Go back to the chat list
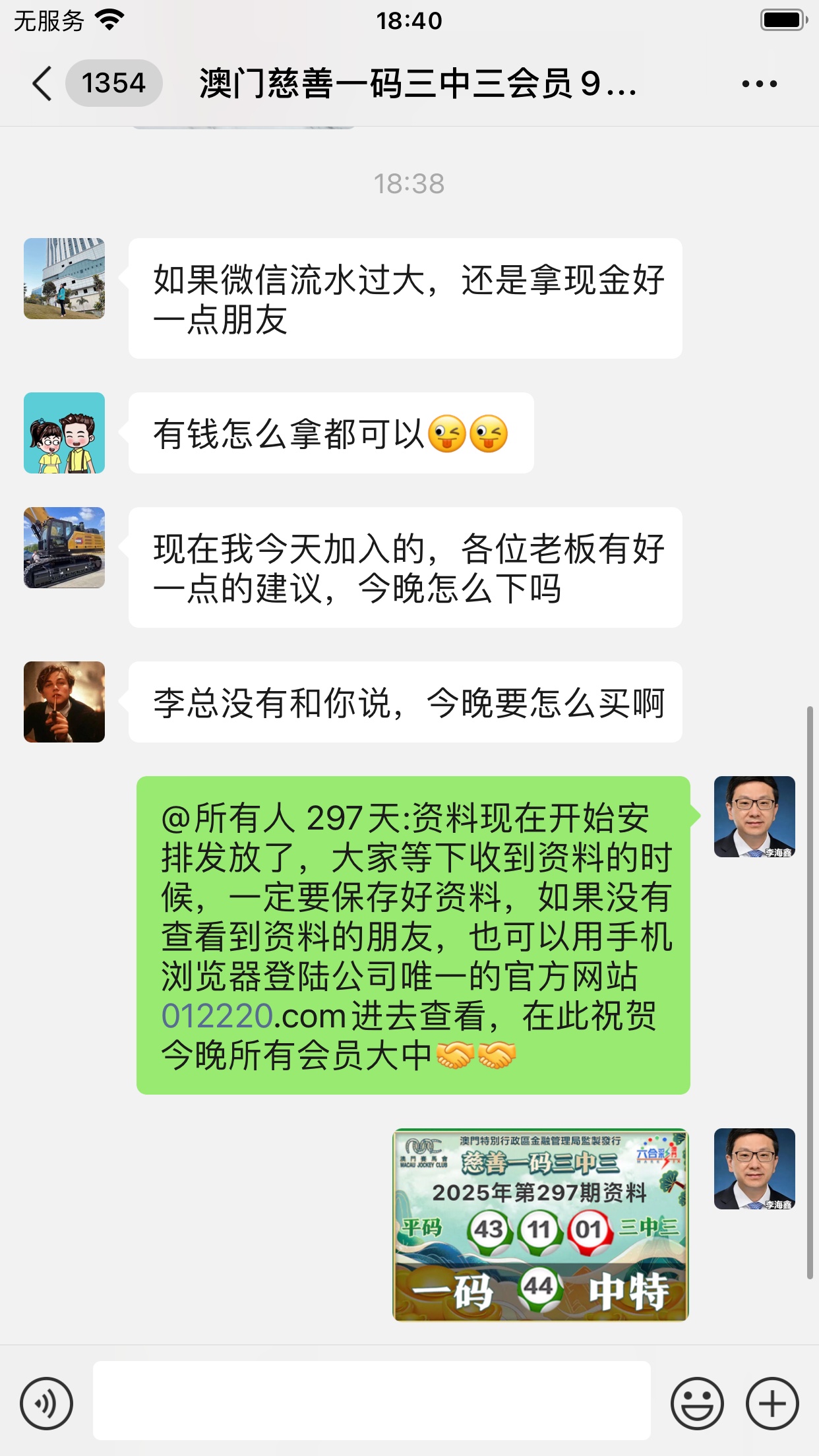 tap(42, 84)
